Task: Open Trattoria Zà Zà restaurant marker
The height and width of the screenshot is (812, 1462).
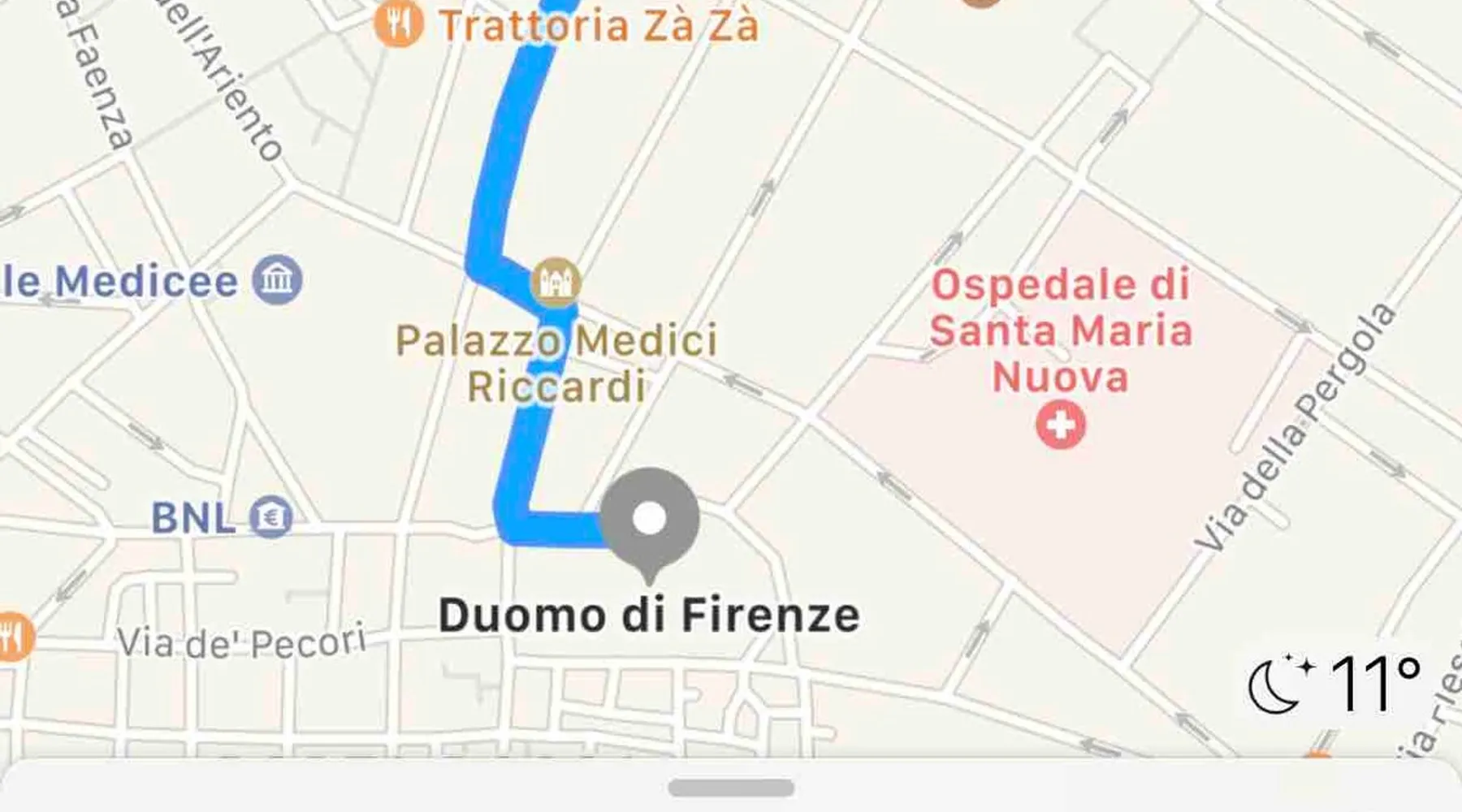Action: pyautogui.click(x=398, y=24)
